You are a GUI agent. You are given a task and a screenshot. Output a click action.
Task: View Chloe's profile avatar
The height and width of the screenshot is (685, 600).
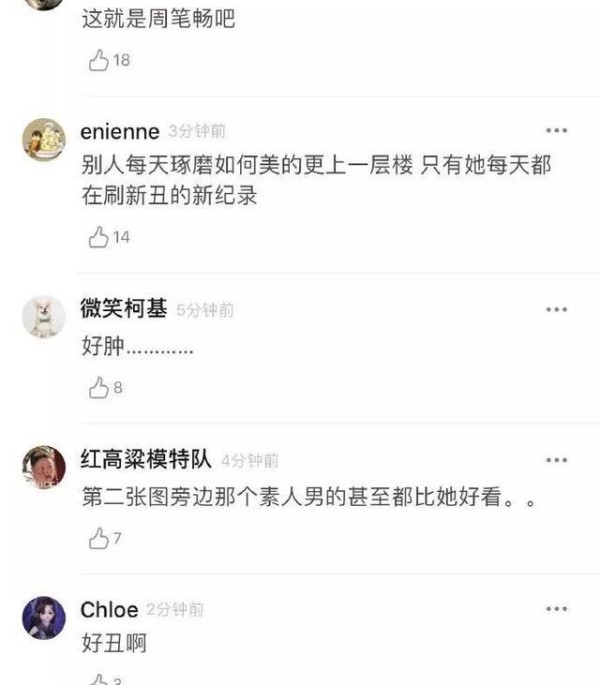(x=44, y=618)
